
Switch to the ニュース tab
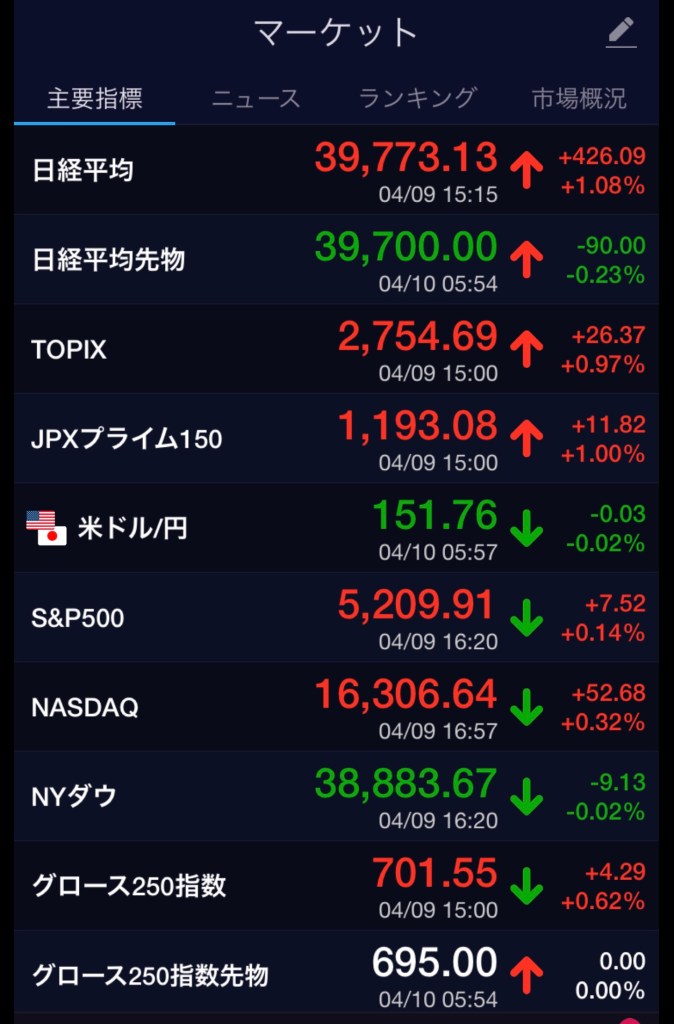pos(256,98)
